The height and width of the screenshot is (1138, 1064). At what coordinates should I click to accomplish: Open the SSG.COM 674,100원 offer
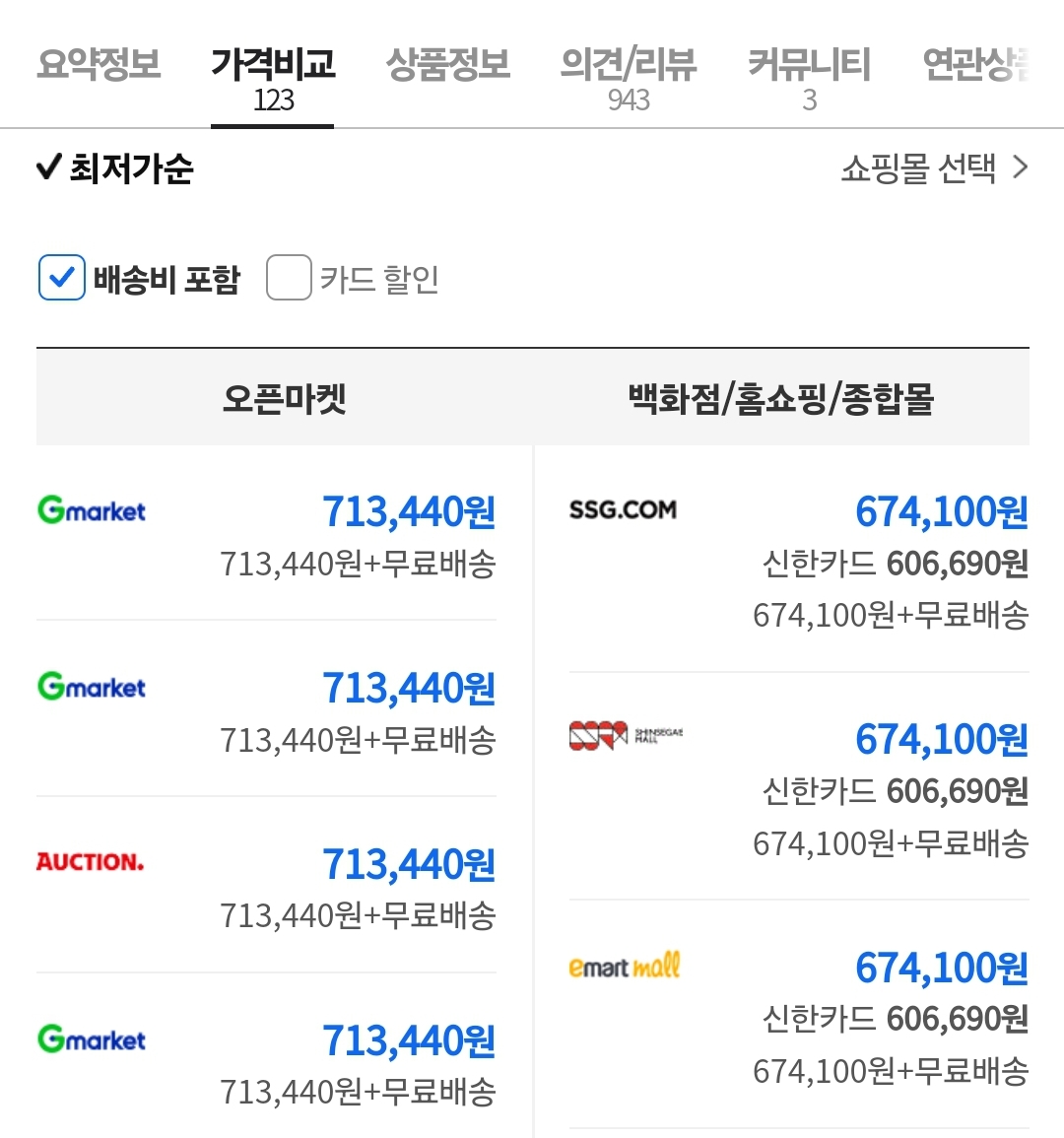pyautogui.click(x=941, y=512)
